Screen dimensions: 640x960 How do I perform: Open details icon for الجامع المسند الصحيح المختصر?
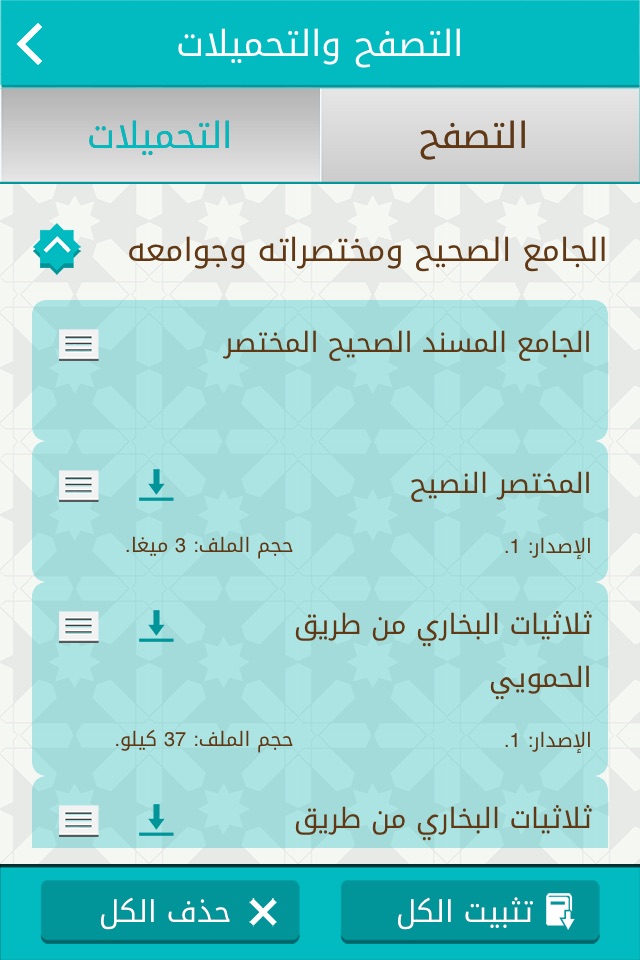[x=79, y=345]
